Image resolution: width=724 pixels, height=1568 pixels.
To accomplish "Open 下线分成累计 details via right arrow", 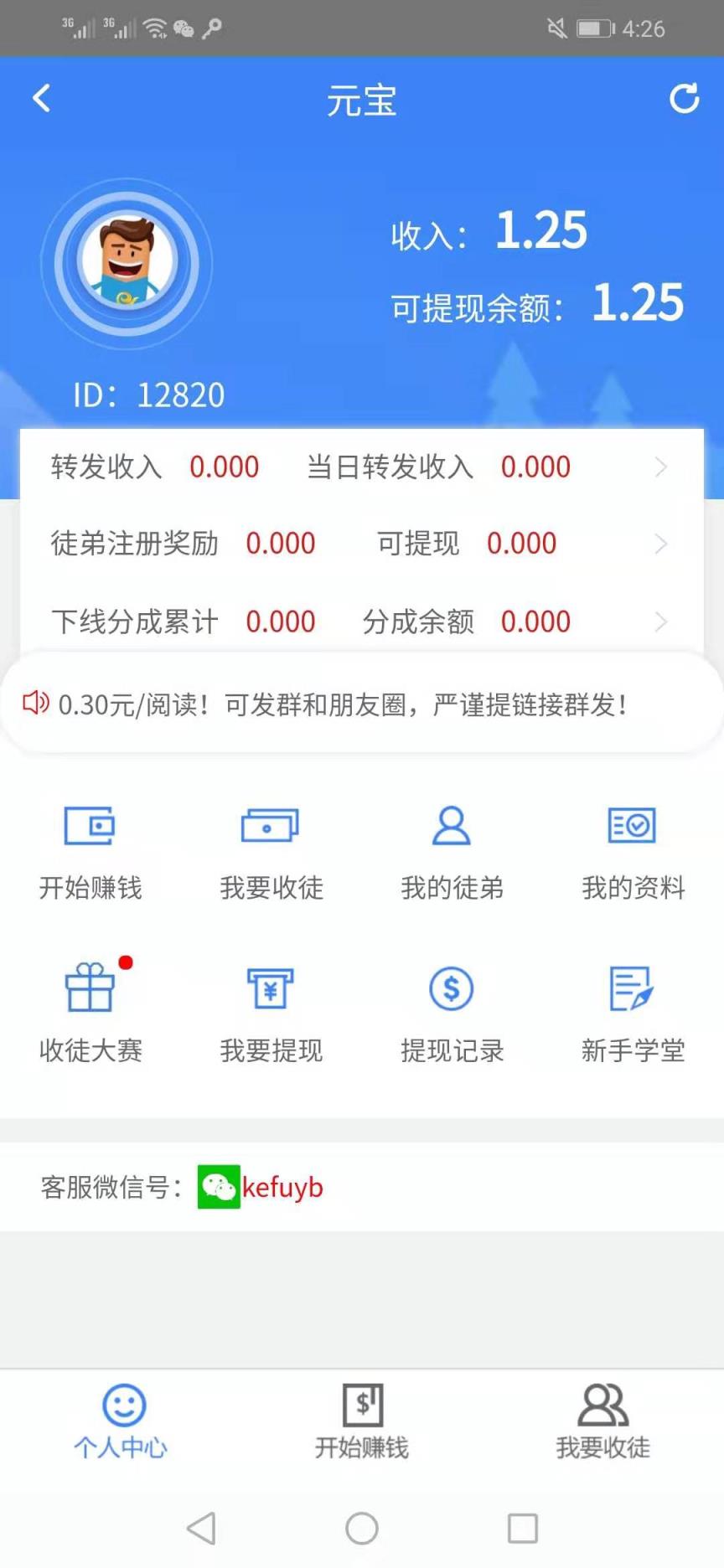I will 661,622.
